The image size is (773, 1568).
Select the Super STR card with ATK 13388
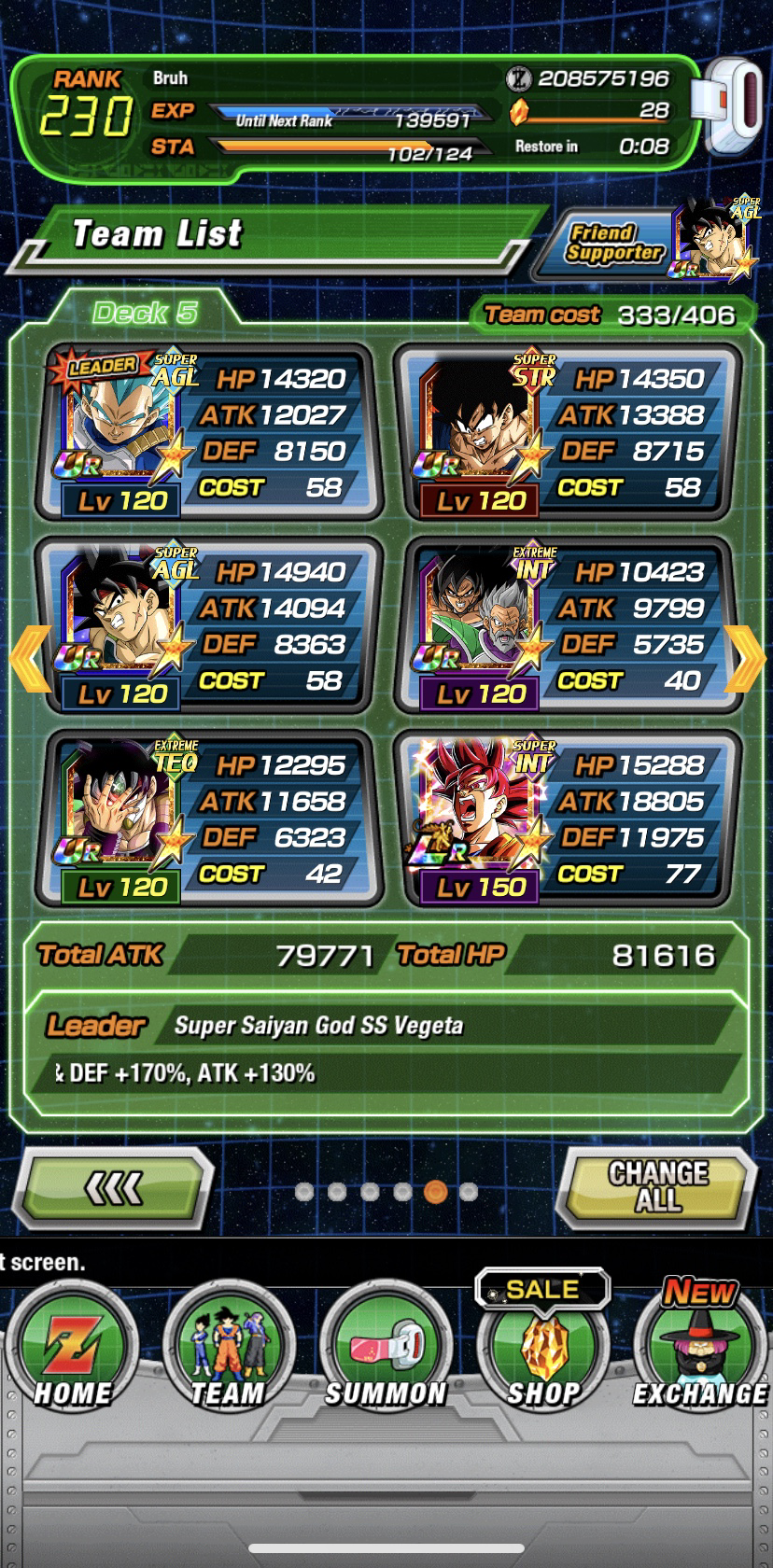click(568, 433)
